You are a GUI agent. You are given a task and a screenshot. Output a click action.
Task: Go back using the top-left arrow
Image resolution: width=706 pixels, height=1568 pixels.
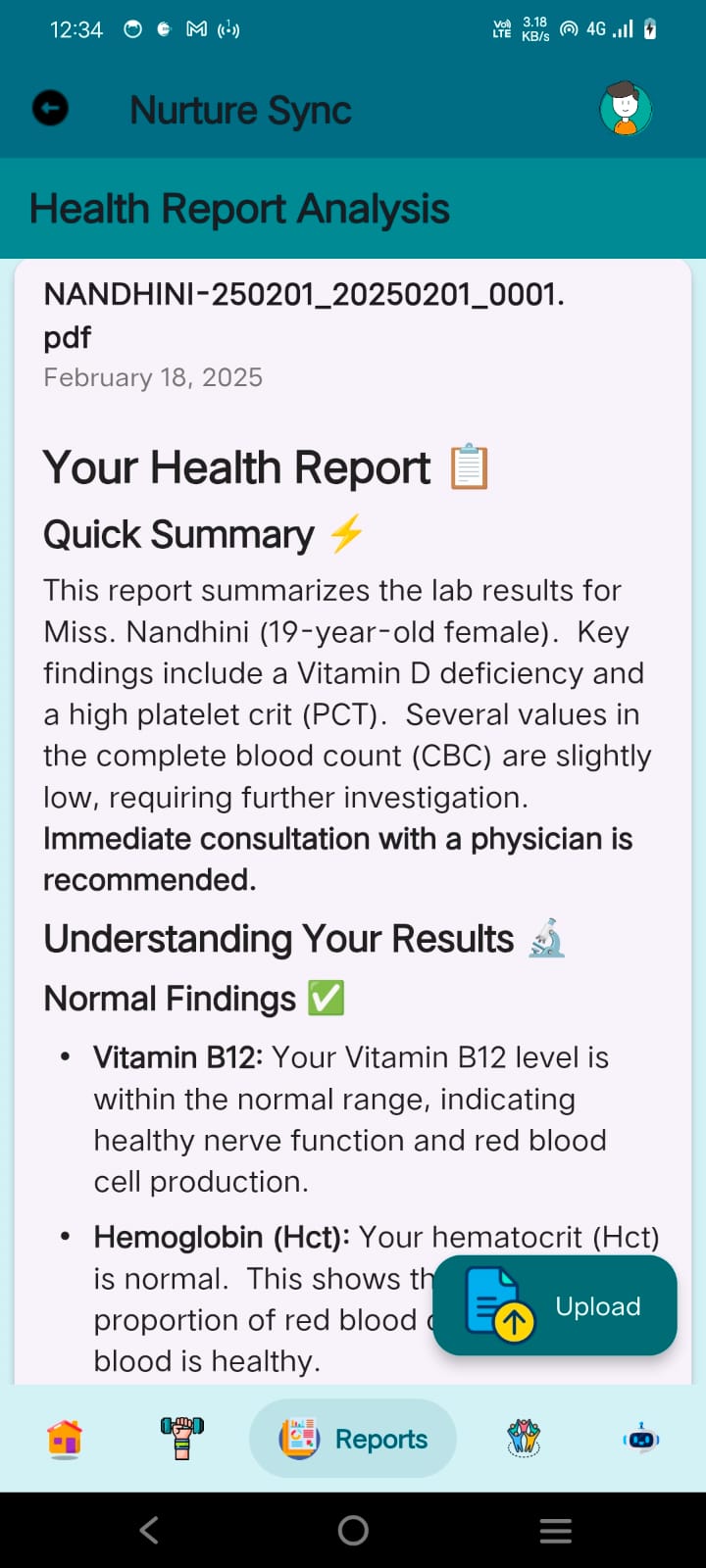click(50, 108)
